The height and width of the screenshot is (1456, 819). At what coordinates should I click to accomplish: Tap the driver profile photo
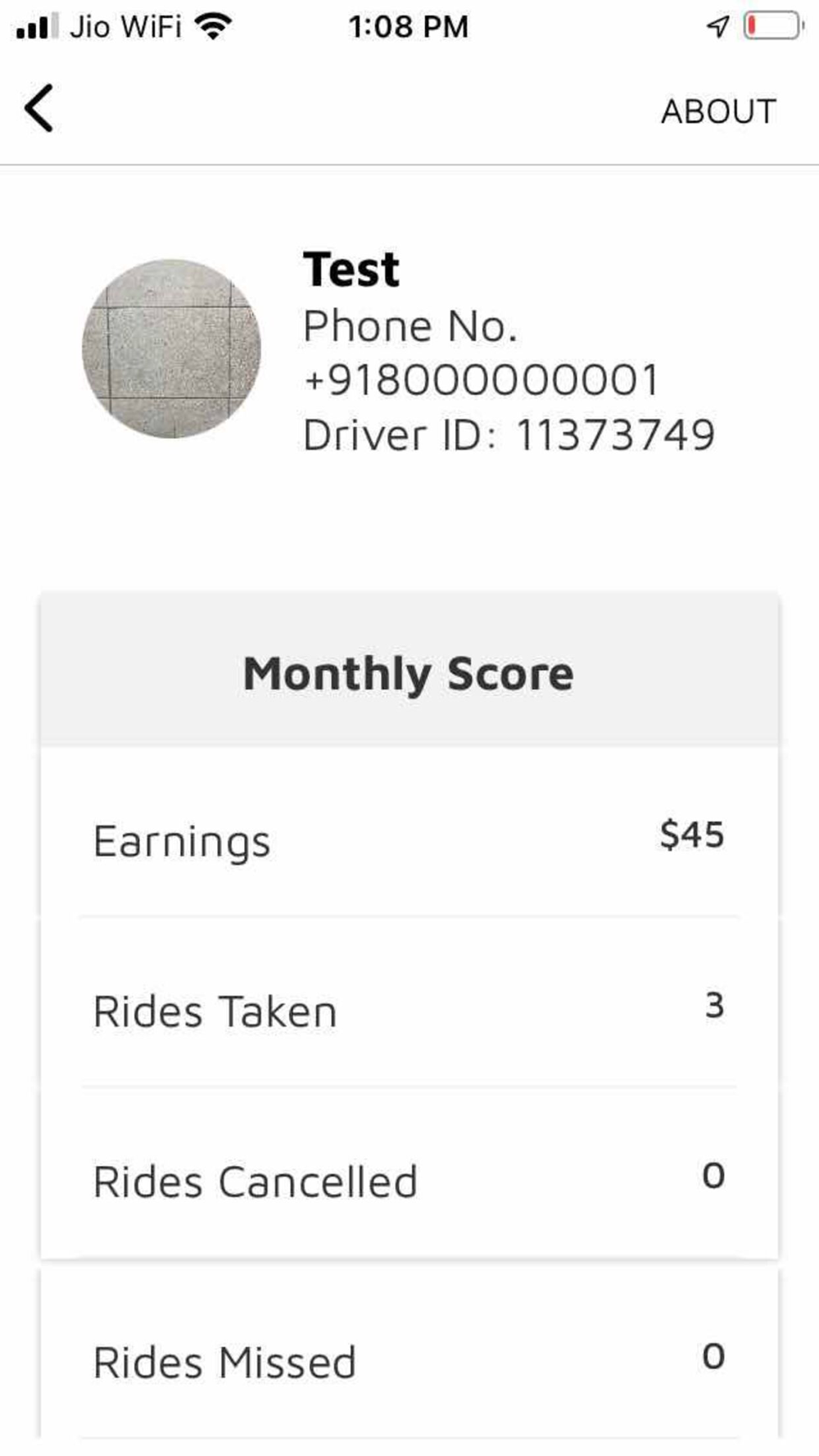point(171,349)
